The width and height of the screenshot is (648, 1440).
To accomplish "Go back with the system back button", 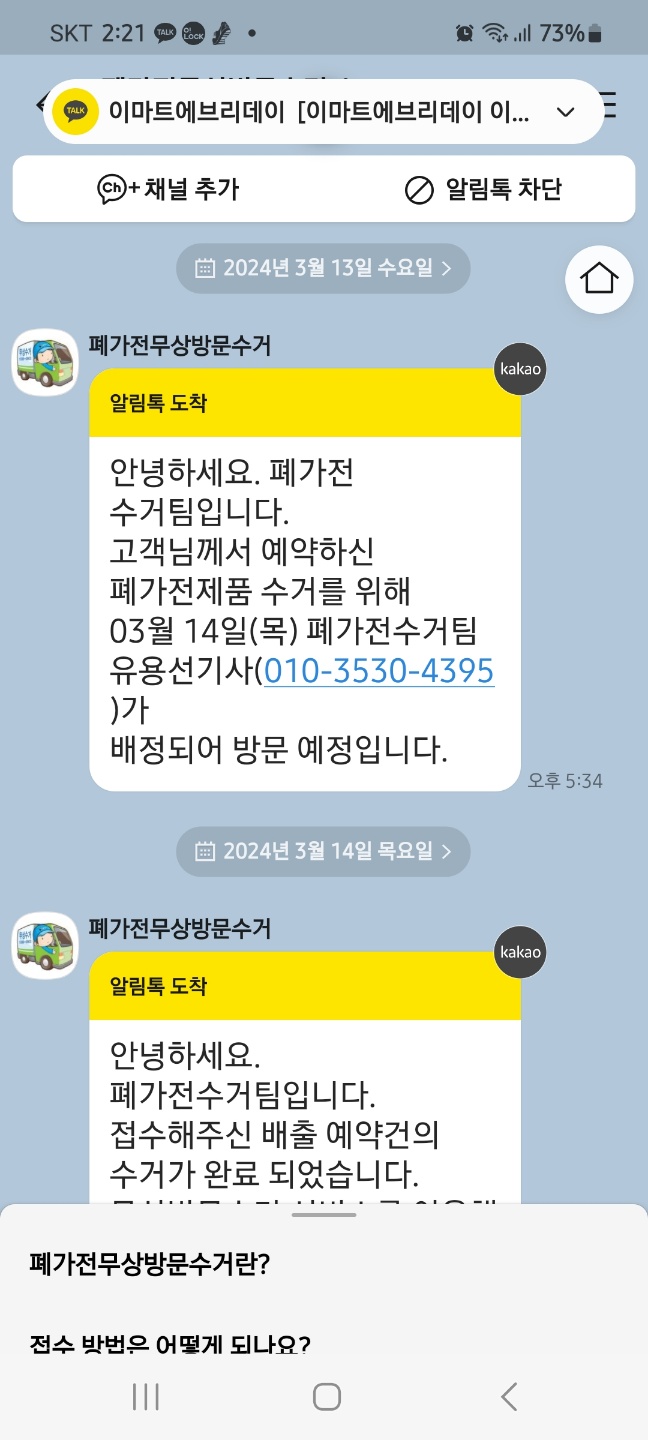I will pyautogui.click(x=509, y=1397).
